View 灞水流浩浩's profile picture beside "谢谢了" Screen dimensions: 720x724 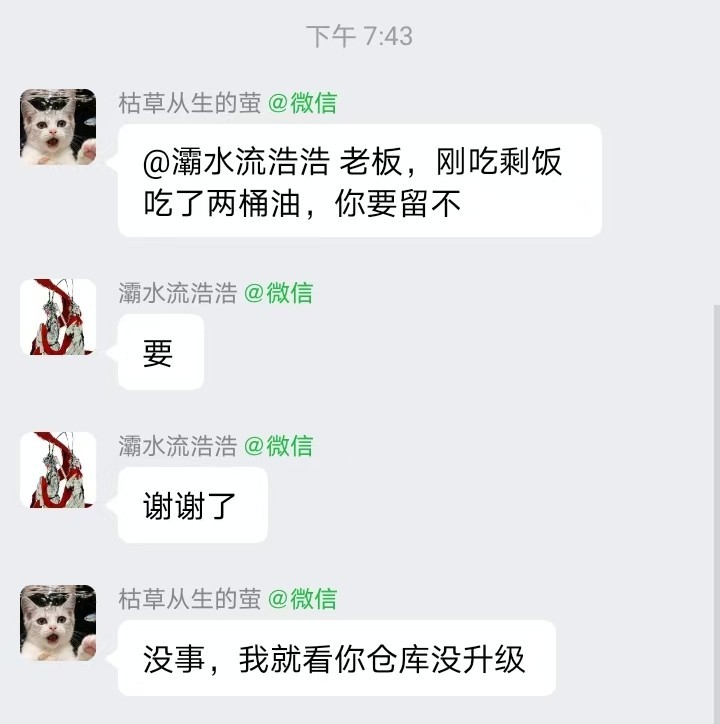click(58, 470)
